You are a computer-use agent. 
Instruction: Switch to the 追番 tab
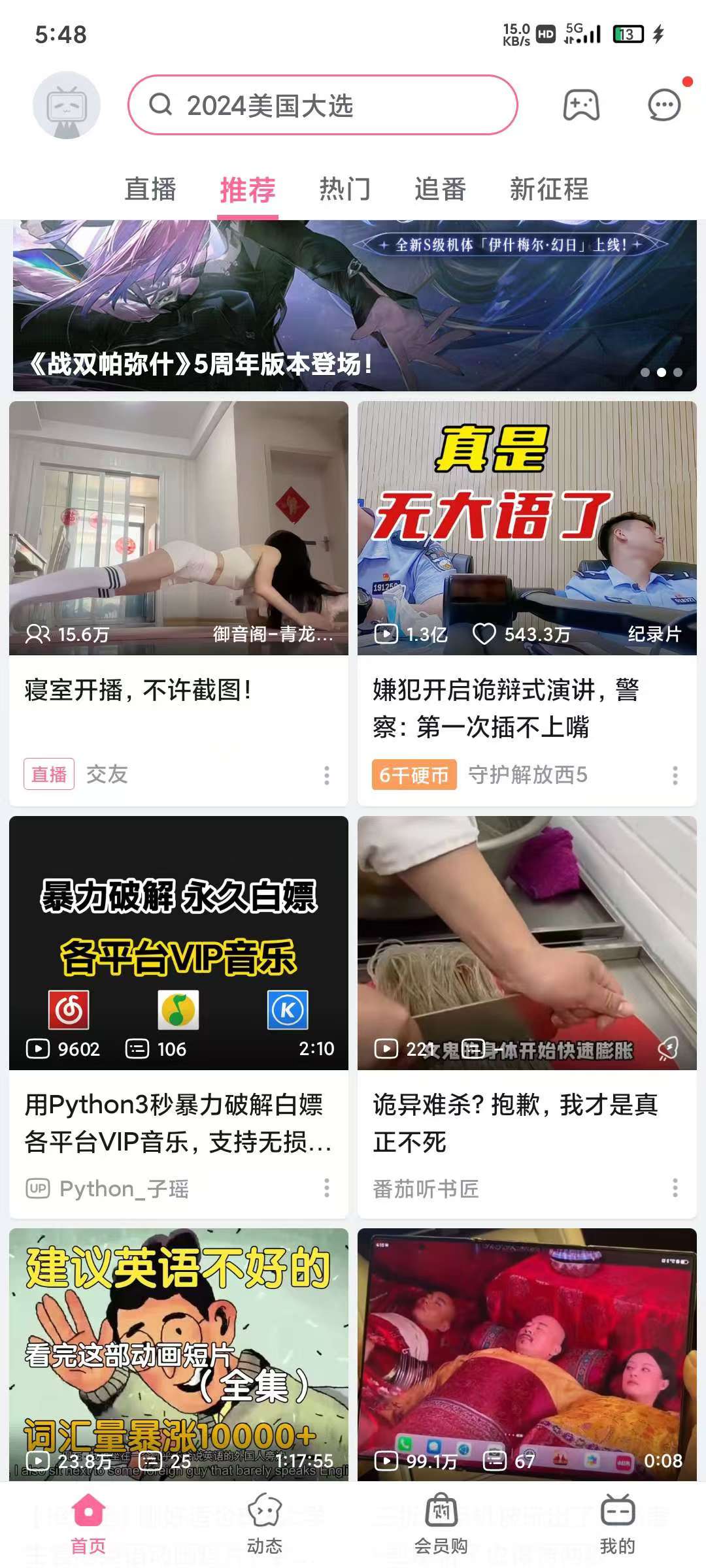coord(440,189)
